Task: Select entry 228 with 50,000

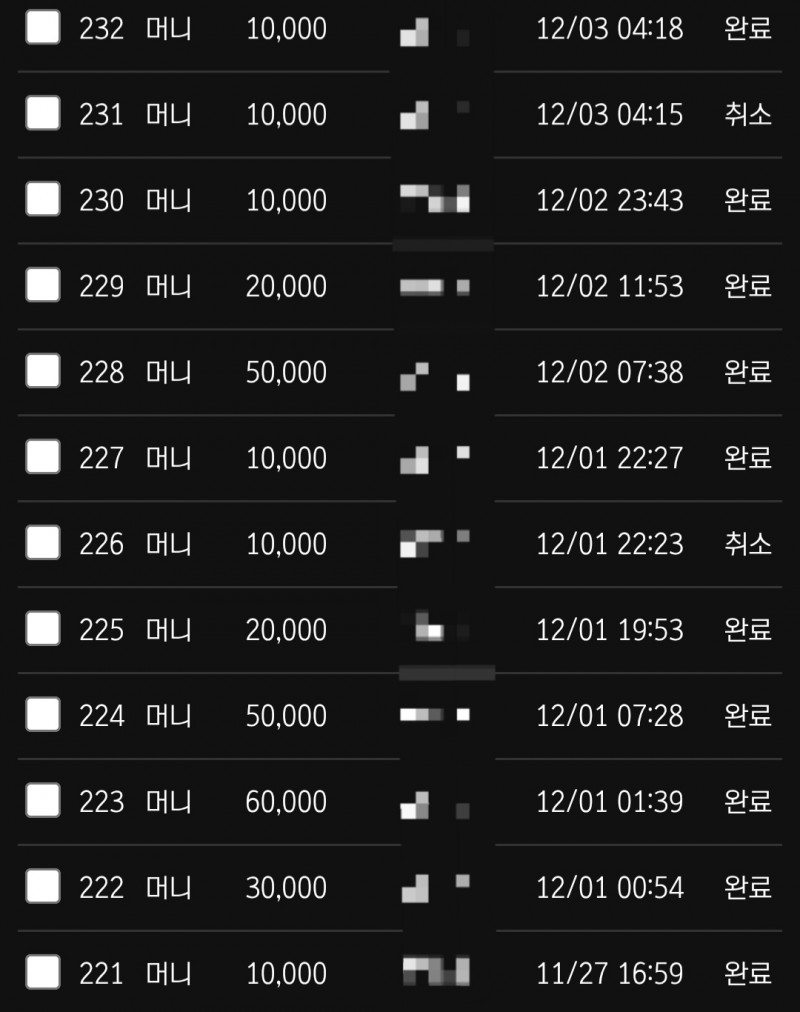Action: [x=43, y=372]
